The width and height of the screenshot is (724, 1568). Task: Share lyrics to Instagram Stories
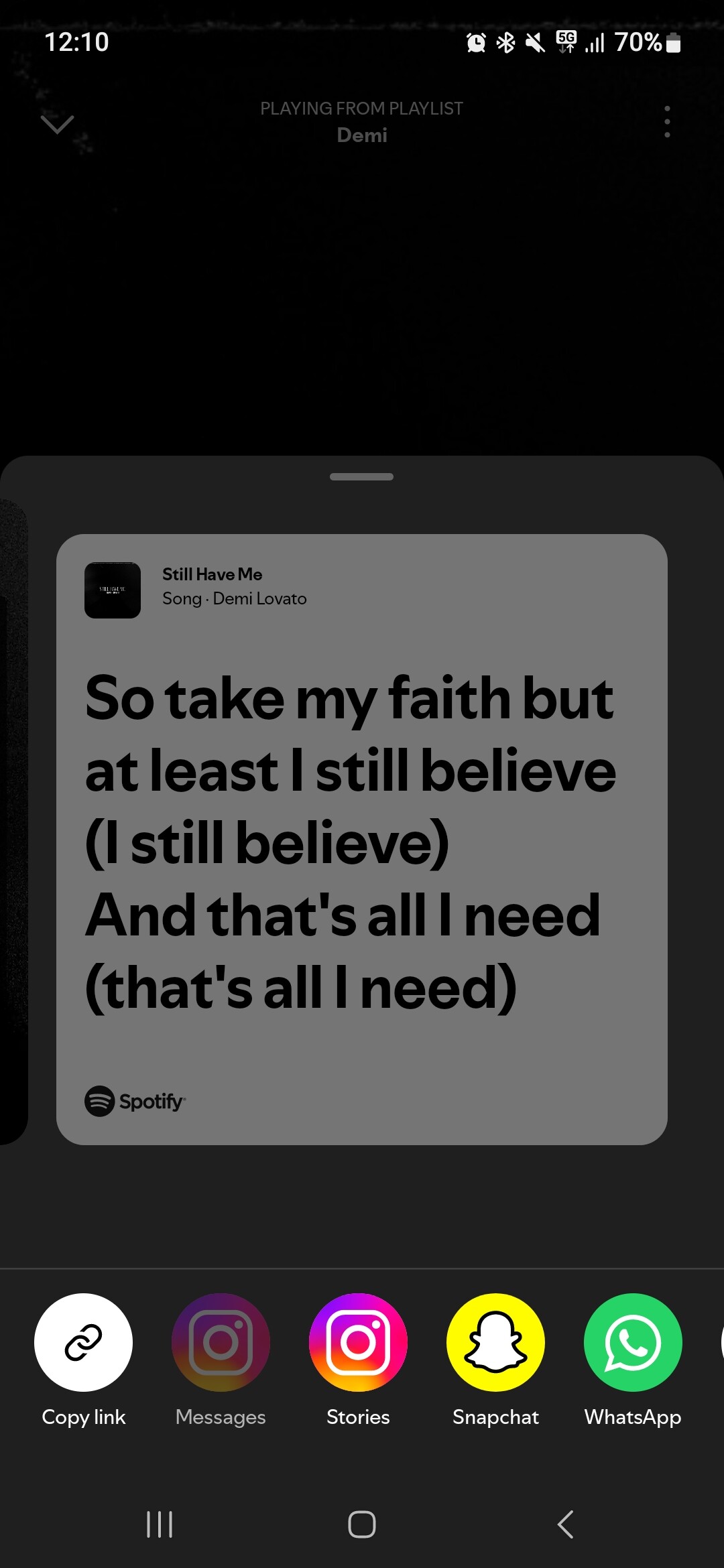tap(358, 1342)
